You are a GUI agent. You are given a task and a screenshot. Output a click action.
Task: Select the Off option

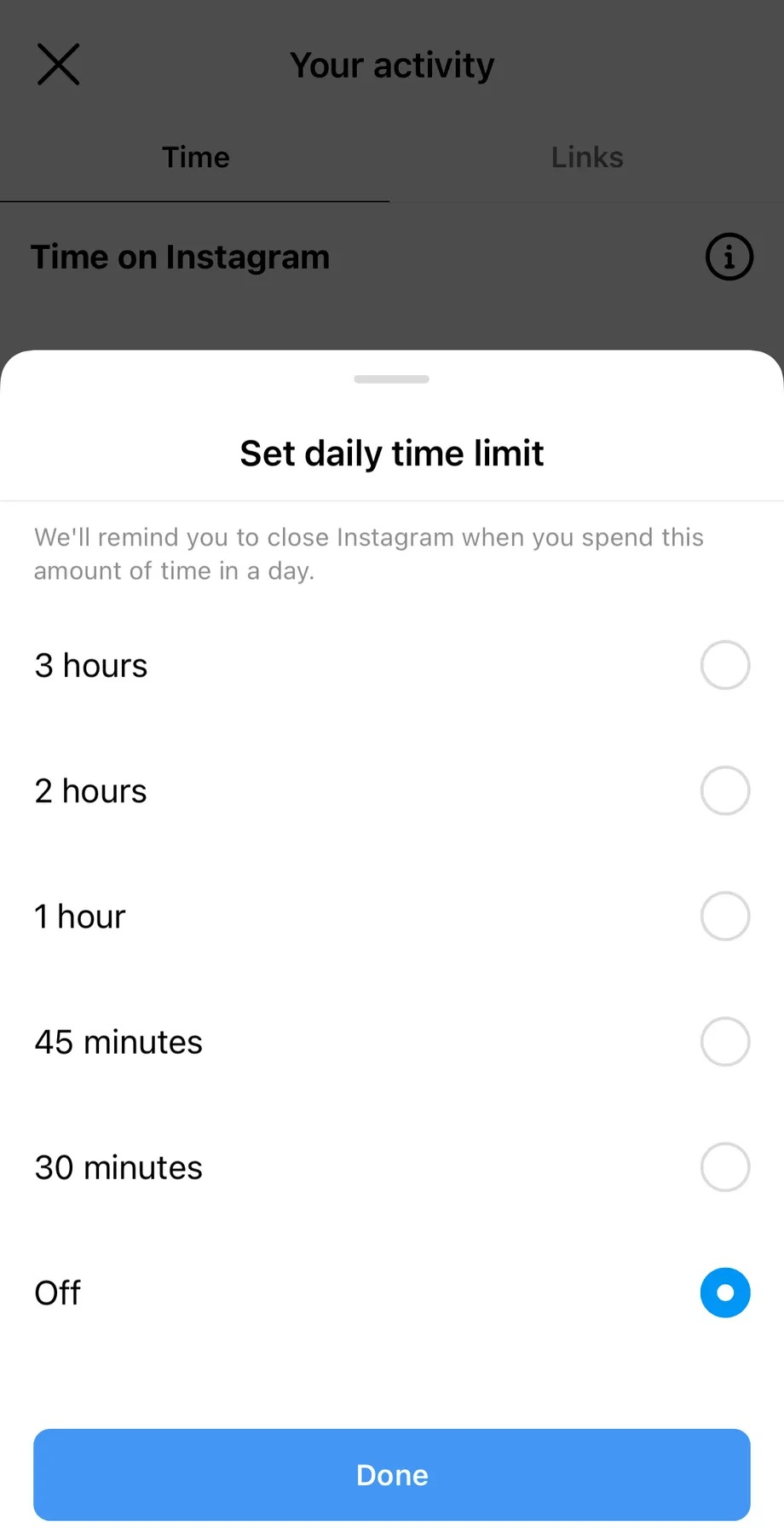tap(724, 1293)
